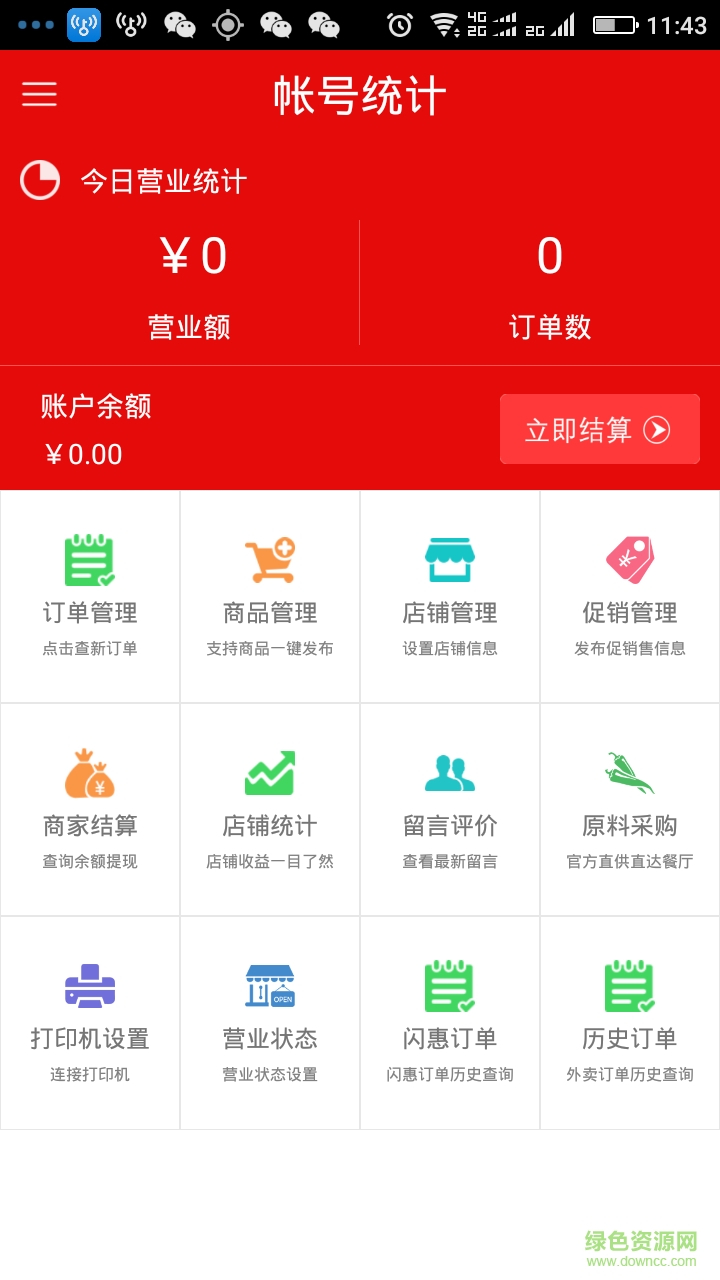Tap the 立即结算 settle now button

[599, 430]
